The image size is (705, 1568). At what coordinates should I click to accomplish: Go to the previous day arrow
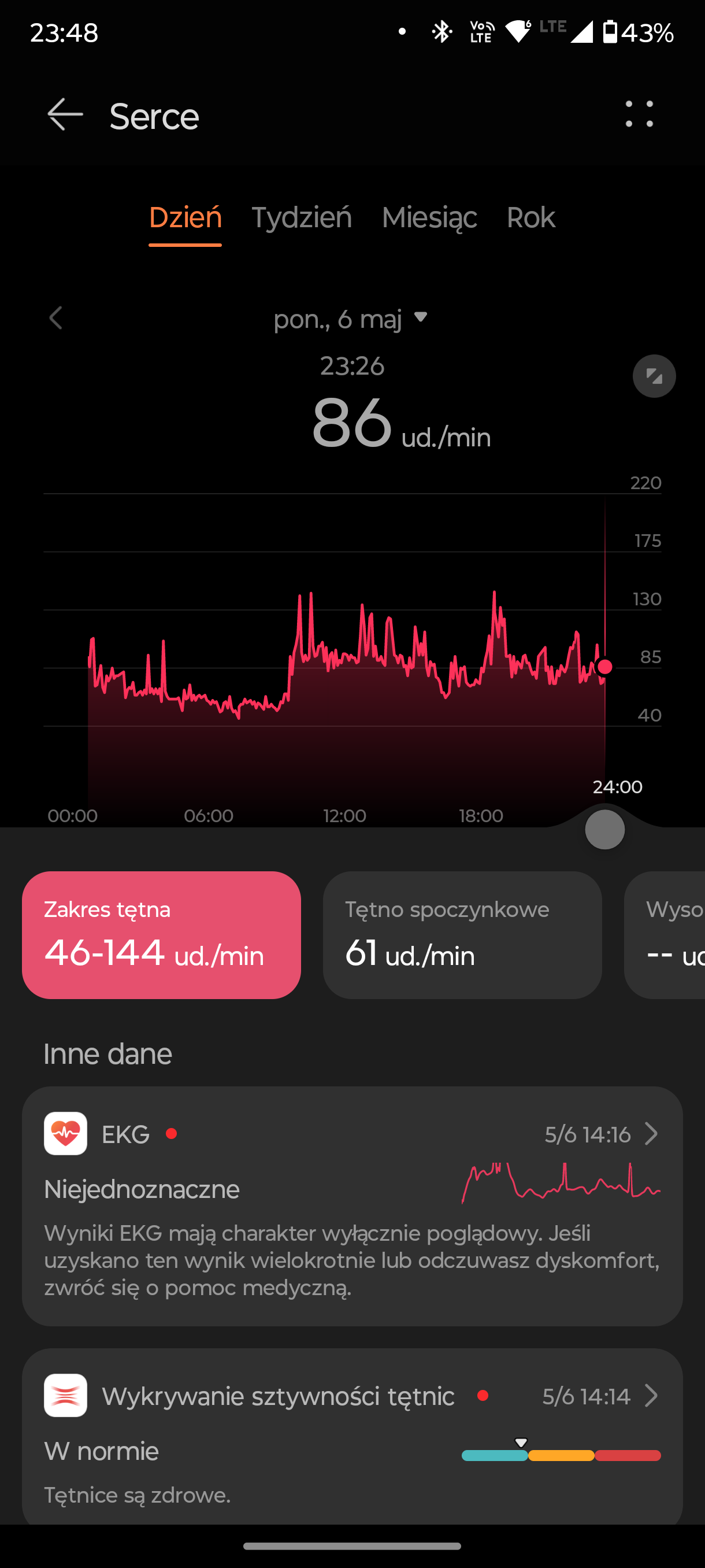(x=56, y=318)
